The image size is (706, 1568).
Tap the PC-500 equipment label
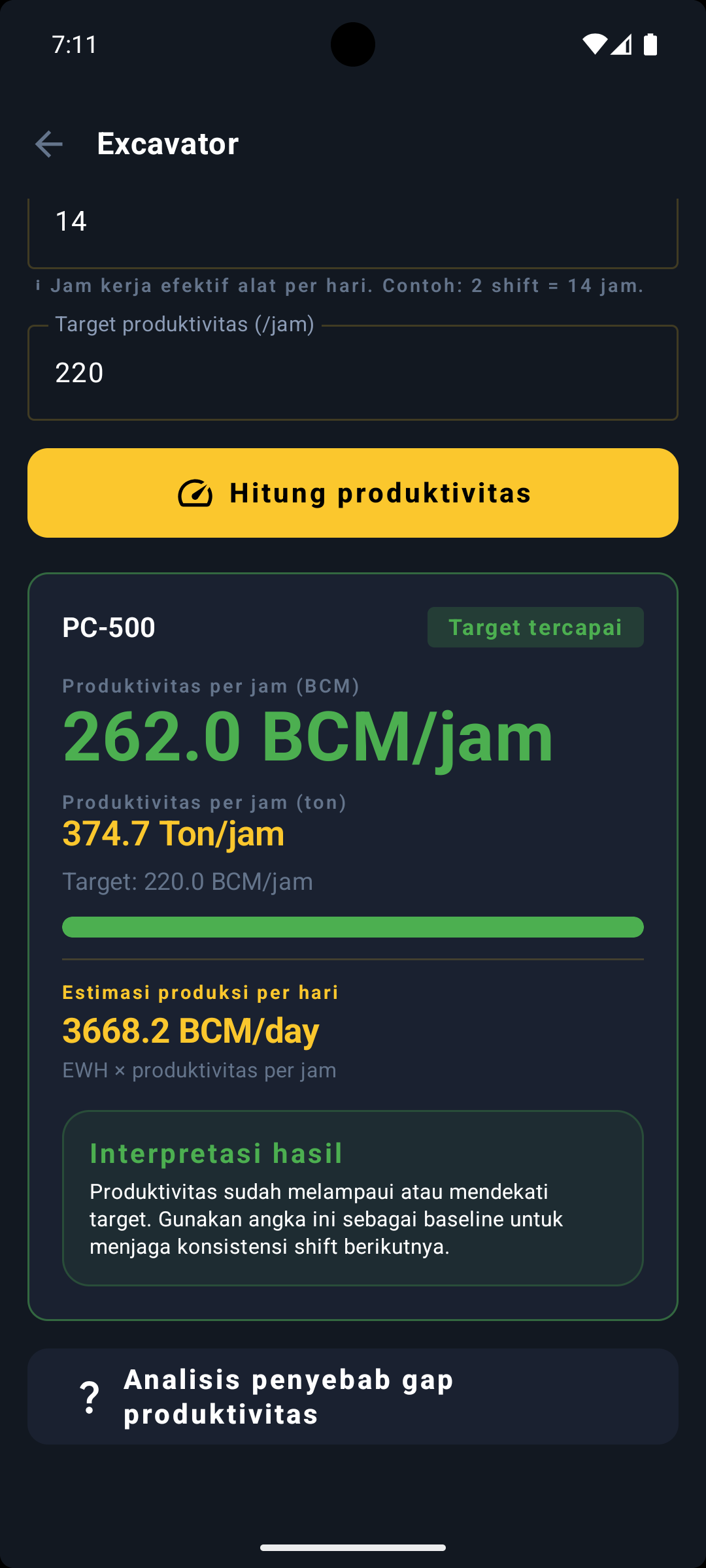(107, 627)
